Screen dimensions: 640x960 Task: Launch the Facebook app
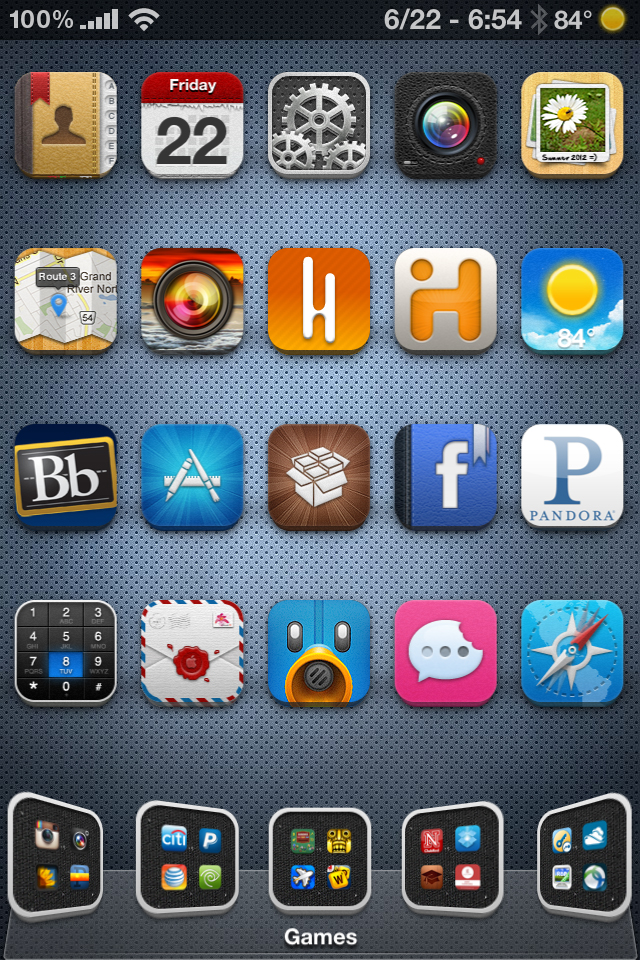coord(446,476)
